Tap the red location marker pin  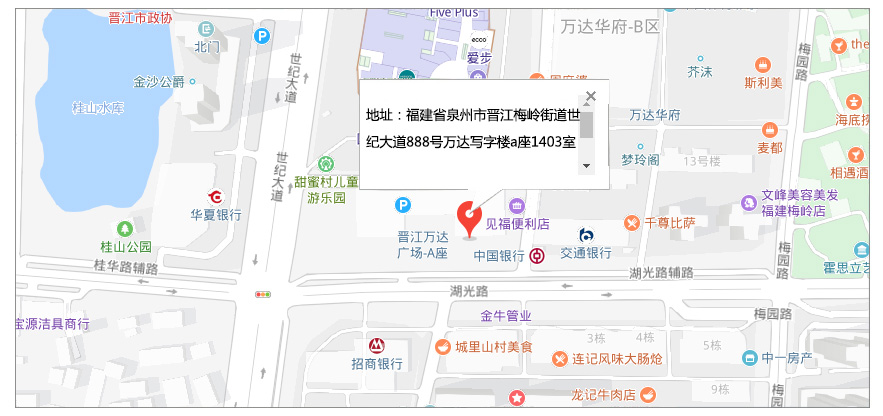[470, 217]
